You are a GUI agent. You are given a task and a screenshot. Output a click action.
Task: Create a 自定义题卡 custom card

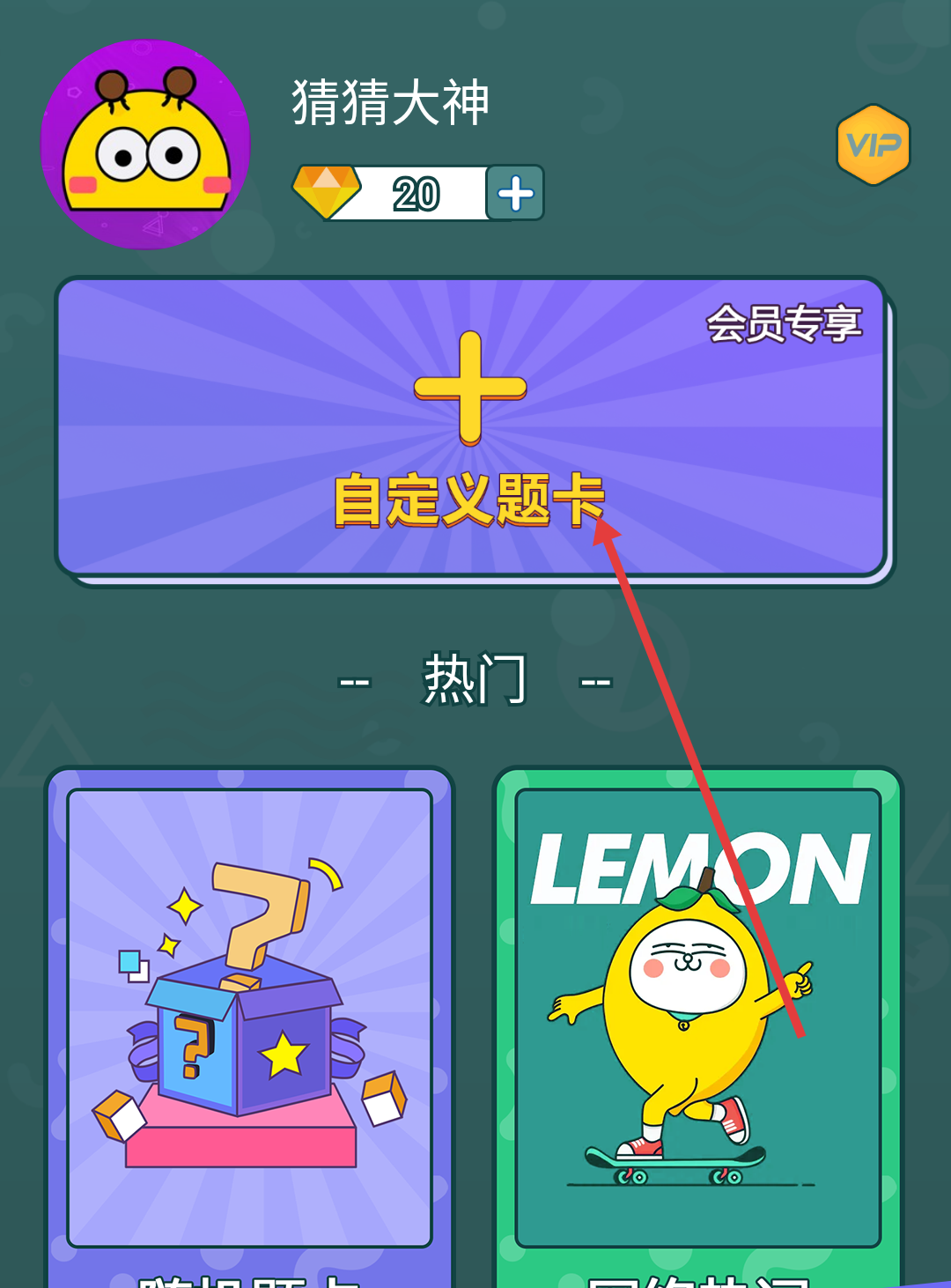[x=471, y=427]
